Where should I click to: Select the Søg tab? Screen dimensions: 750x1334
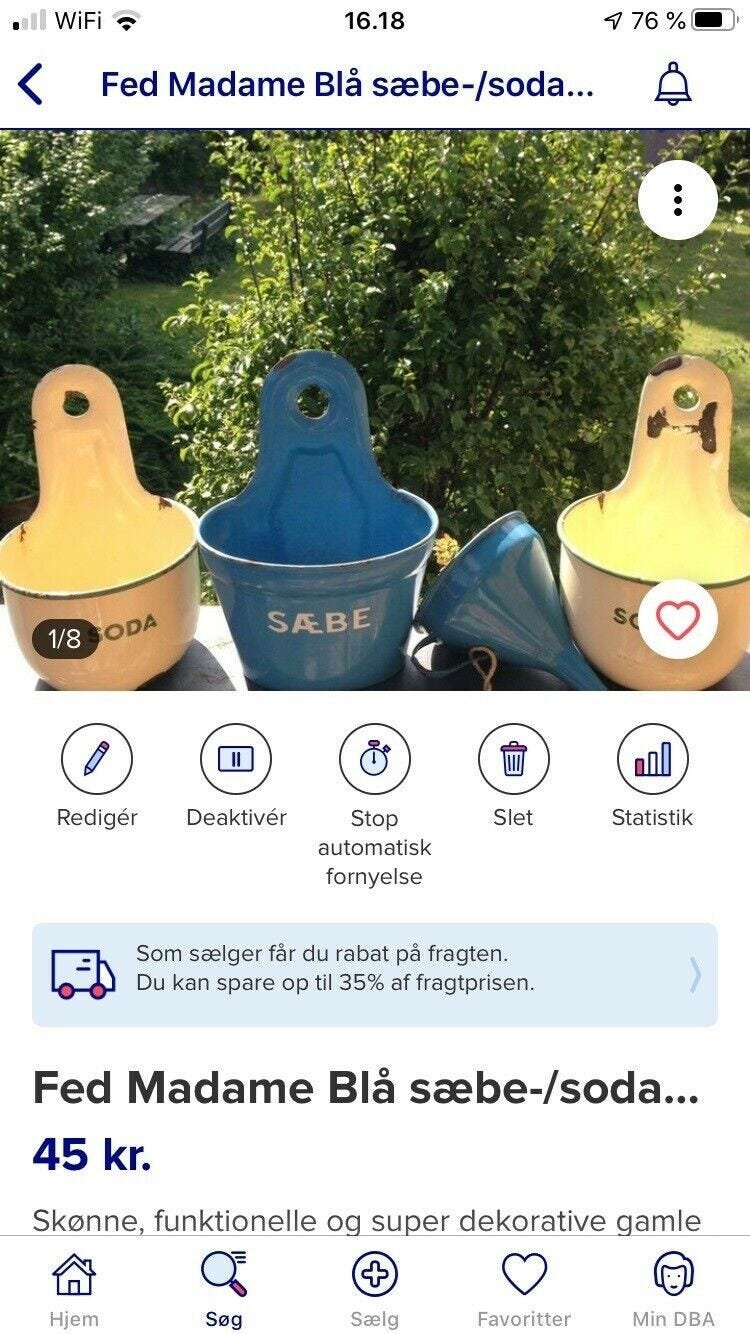click(224, 1275)
